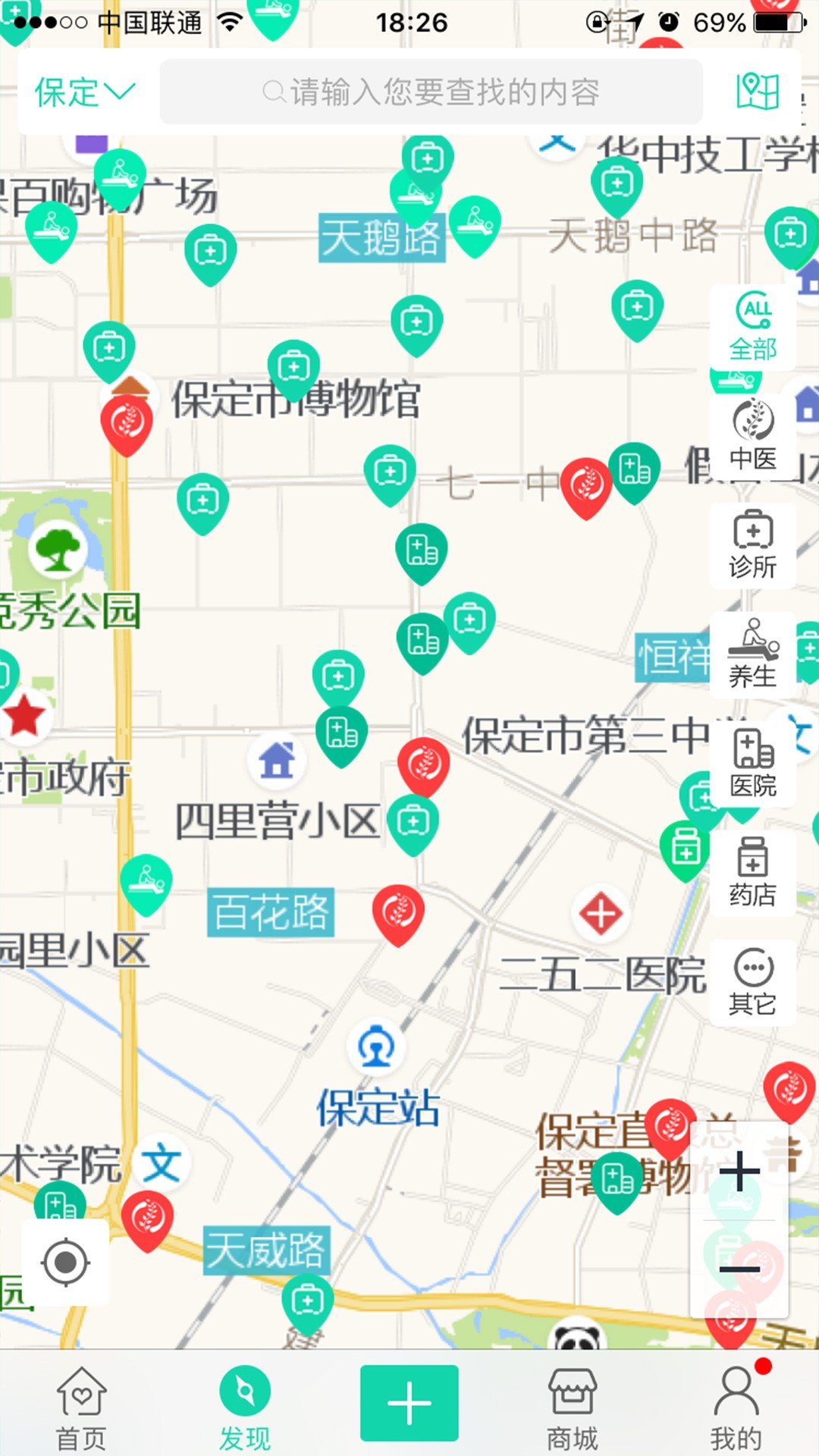The image size is (819, 1456).
Task: Show 药店 pharmacies
Action: click(753, 873)
